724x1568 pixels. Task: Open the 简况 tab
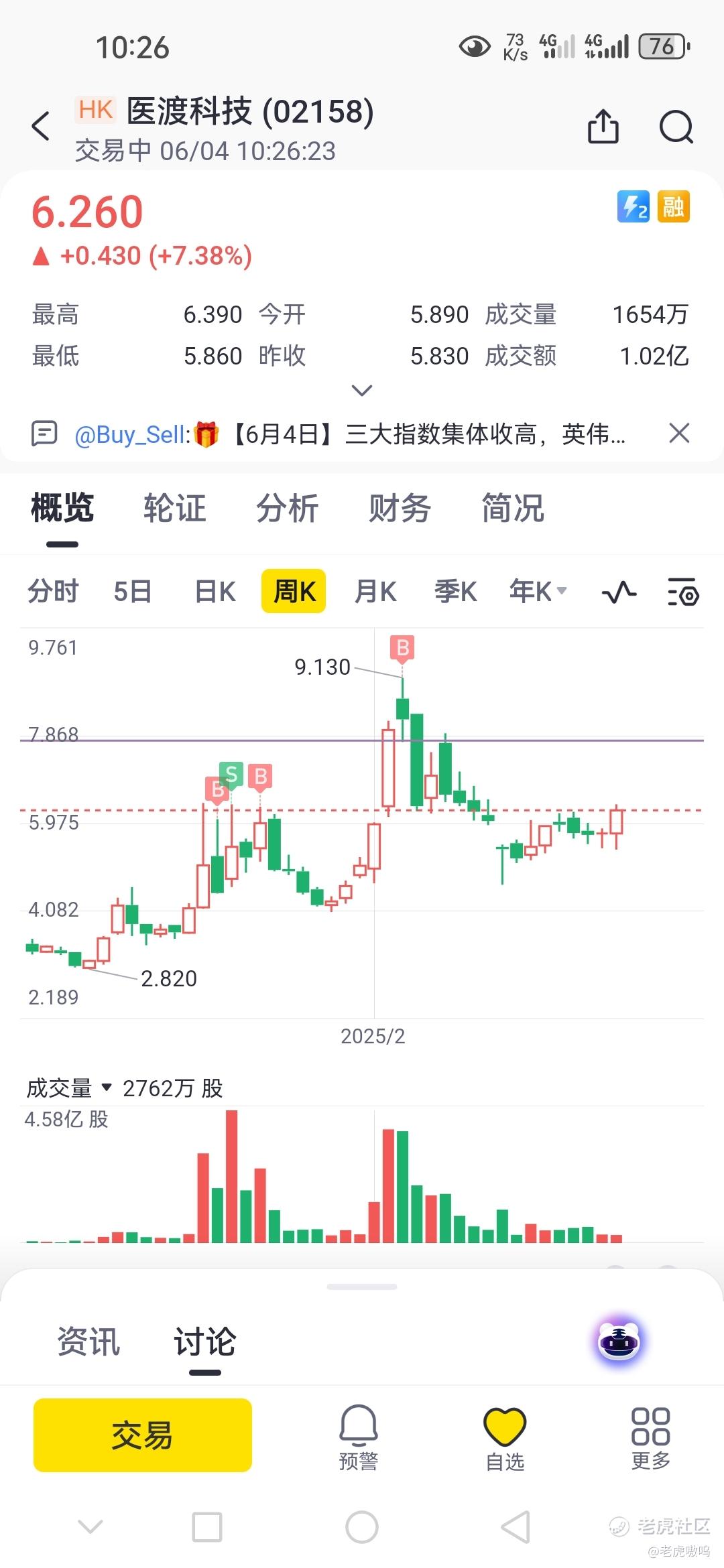click(x=512, y=508)
